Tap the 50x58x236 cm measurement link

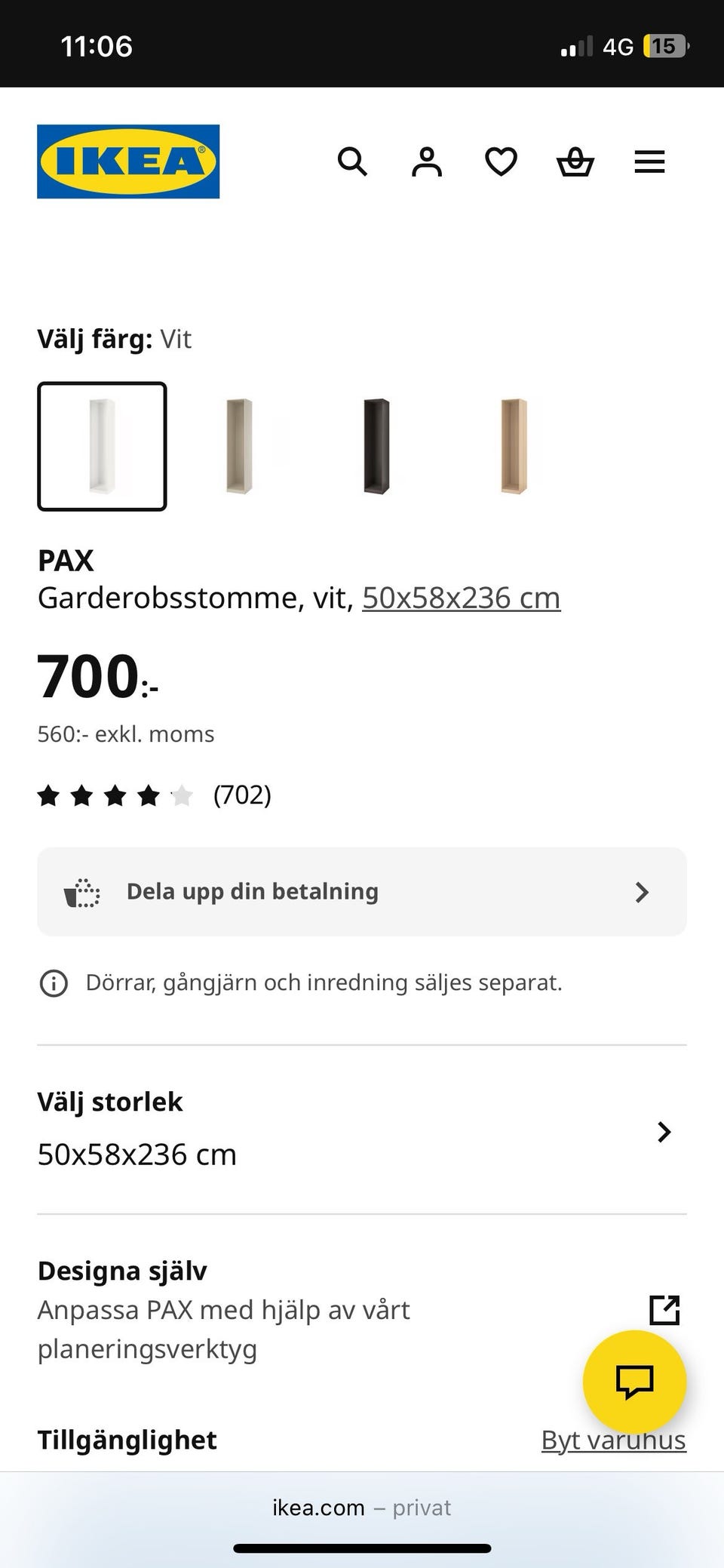coord(461,598)
